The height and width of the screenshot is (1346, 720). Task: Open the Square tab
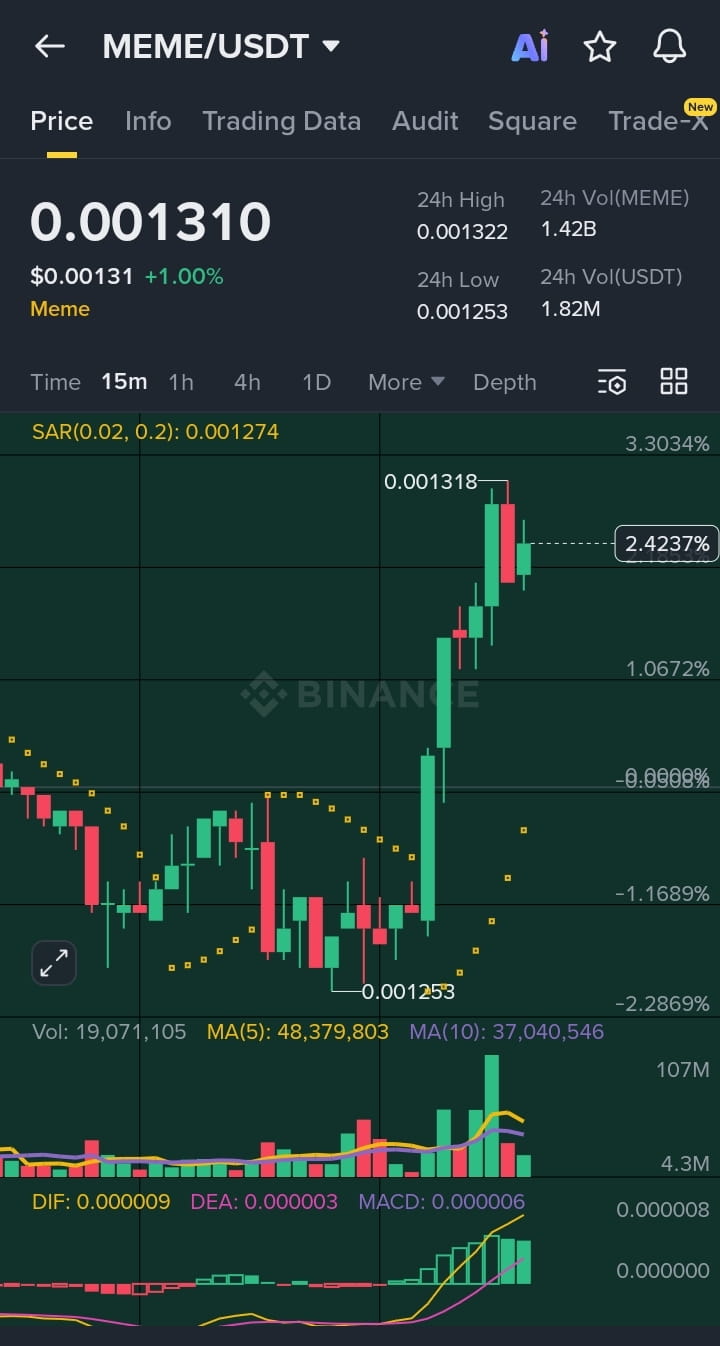coord(532,121)
